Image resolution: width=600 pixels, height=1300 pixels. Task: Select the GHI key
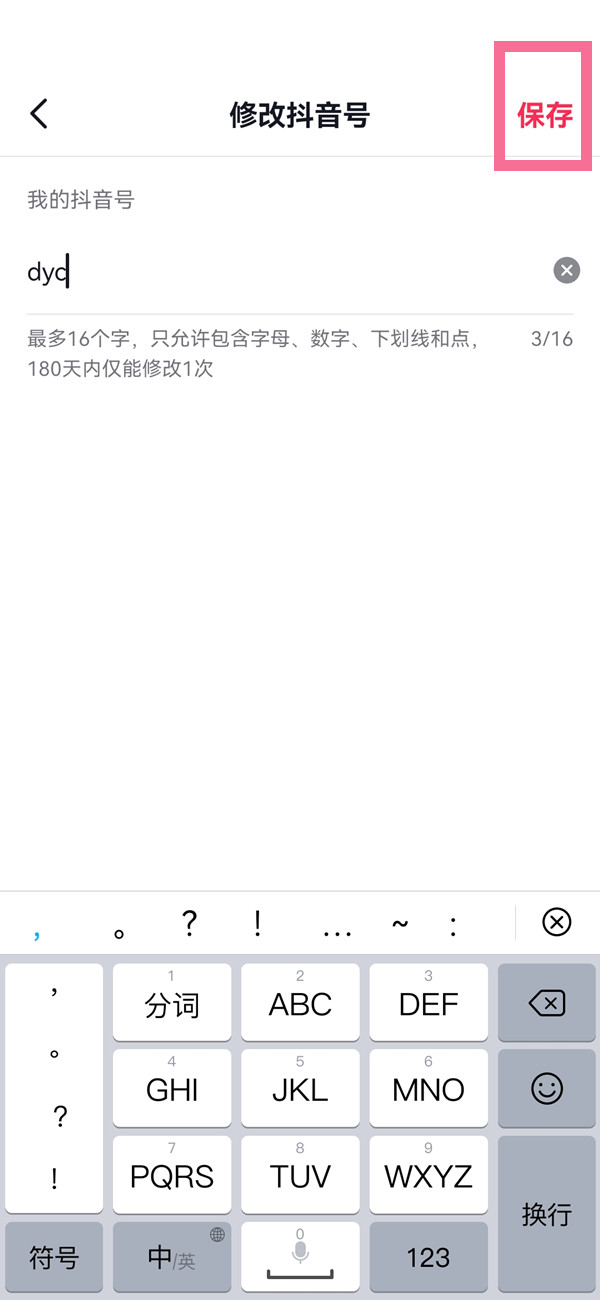tap(172, 1088)
